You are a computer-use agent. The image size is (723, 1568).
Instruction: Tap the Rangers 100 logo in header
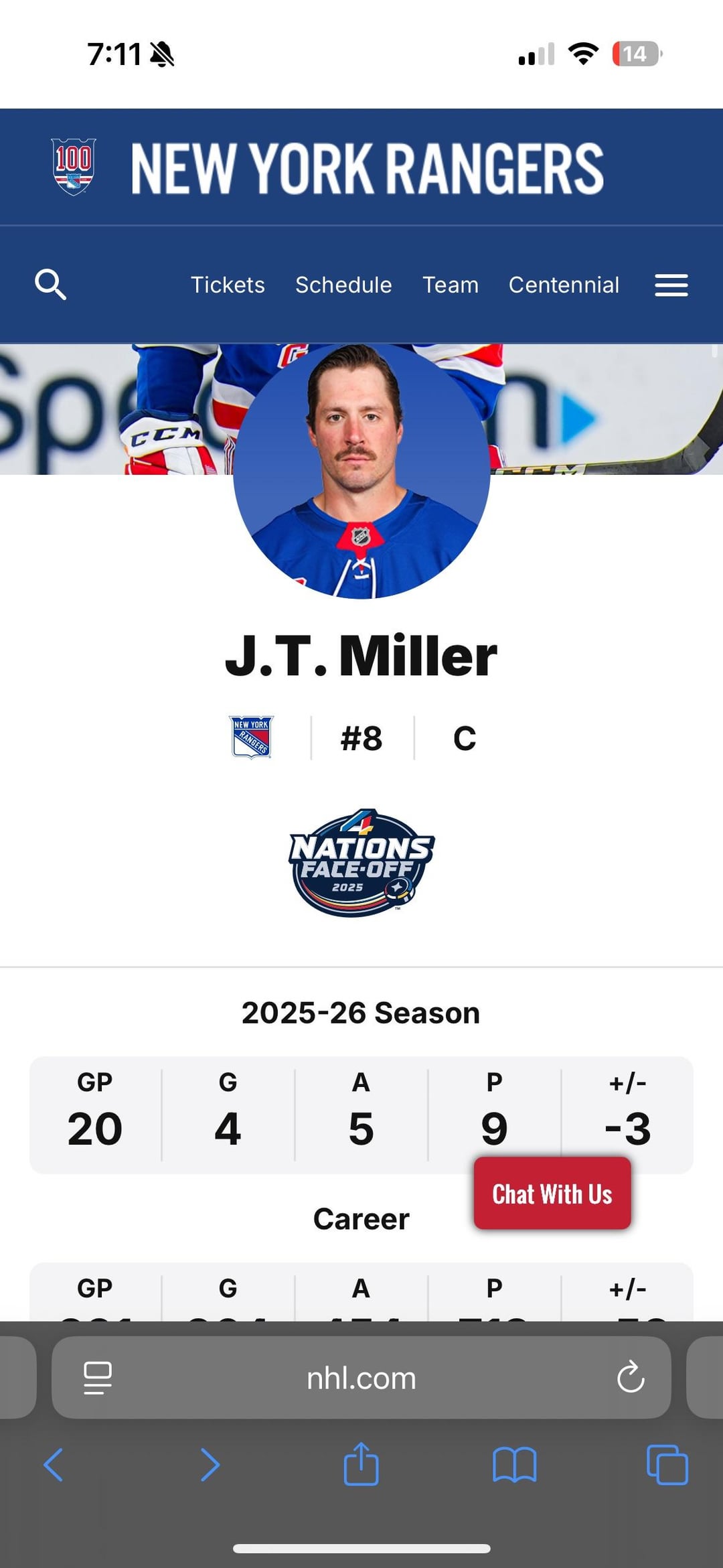tap(74, 167)
